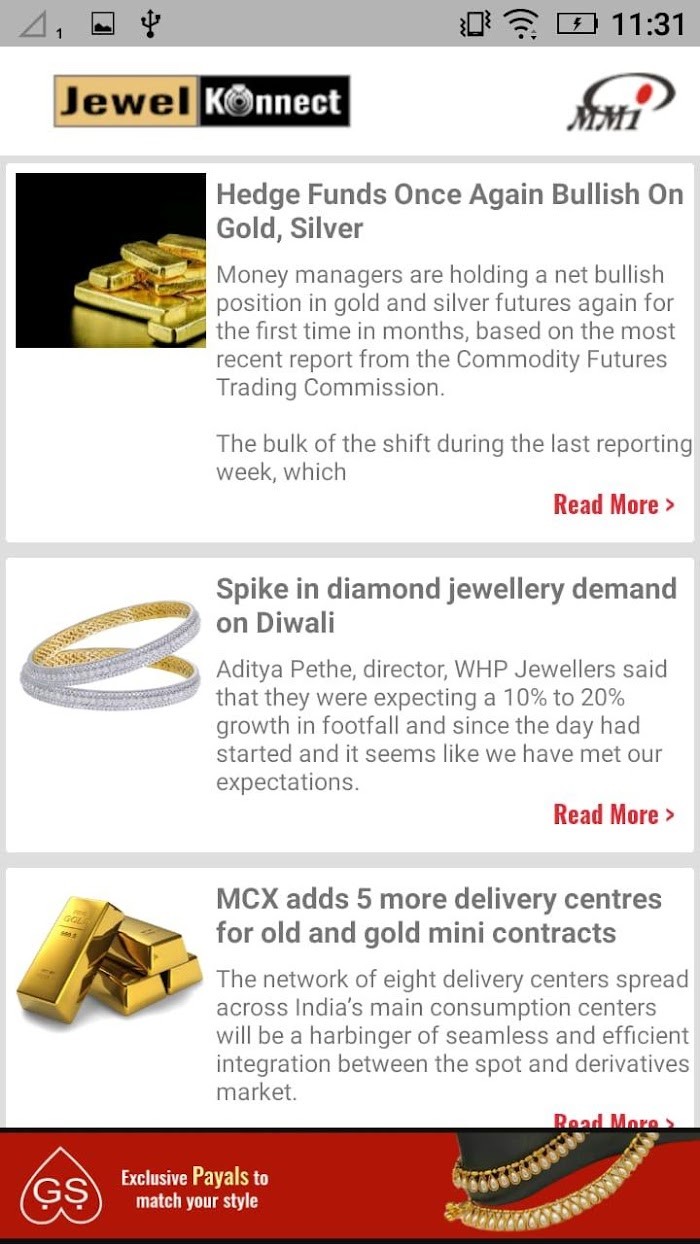Screen dimensions: 700x1244
Task: Open the diamond bangles article image
Action: click(111, 654)
